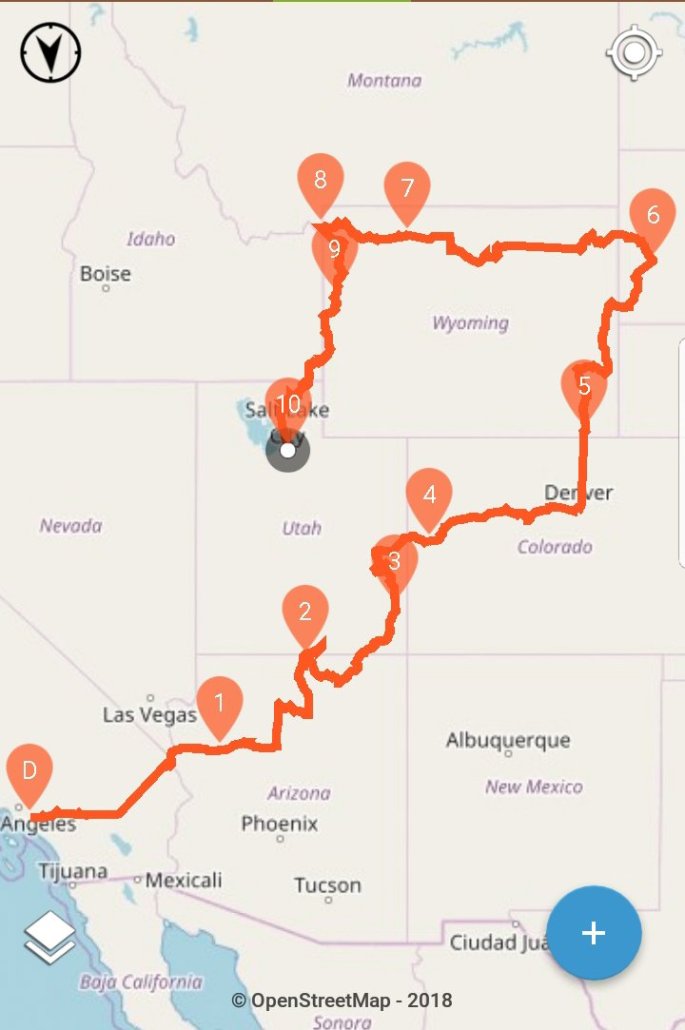Image resolution: width=685 pixels, height=1030 pixels.
Task: Select waypoint marker 10
Action: tap(288, 404)
